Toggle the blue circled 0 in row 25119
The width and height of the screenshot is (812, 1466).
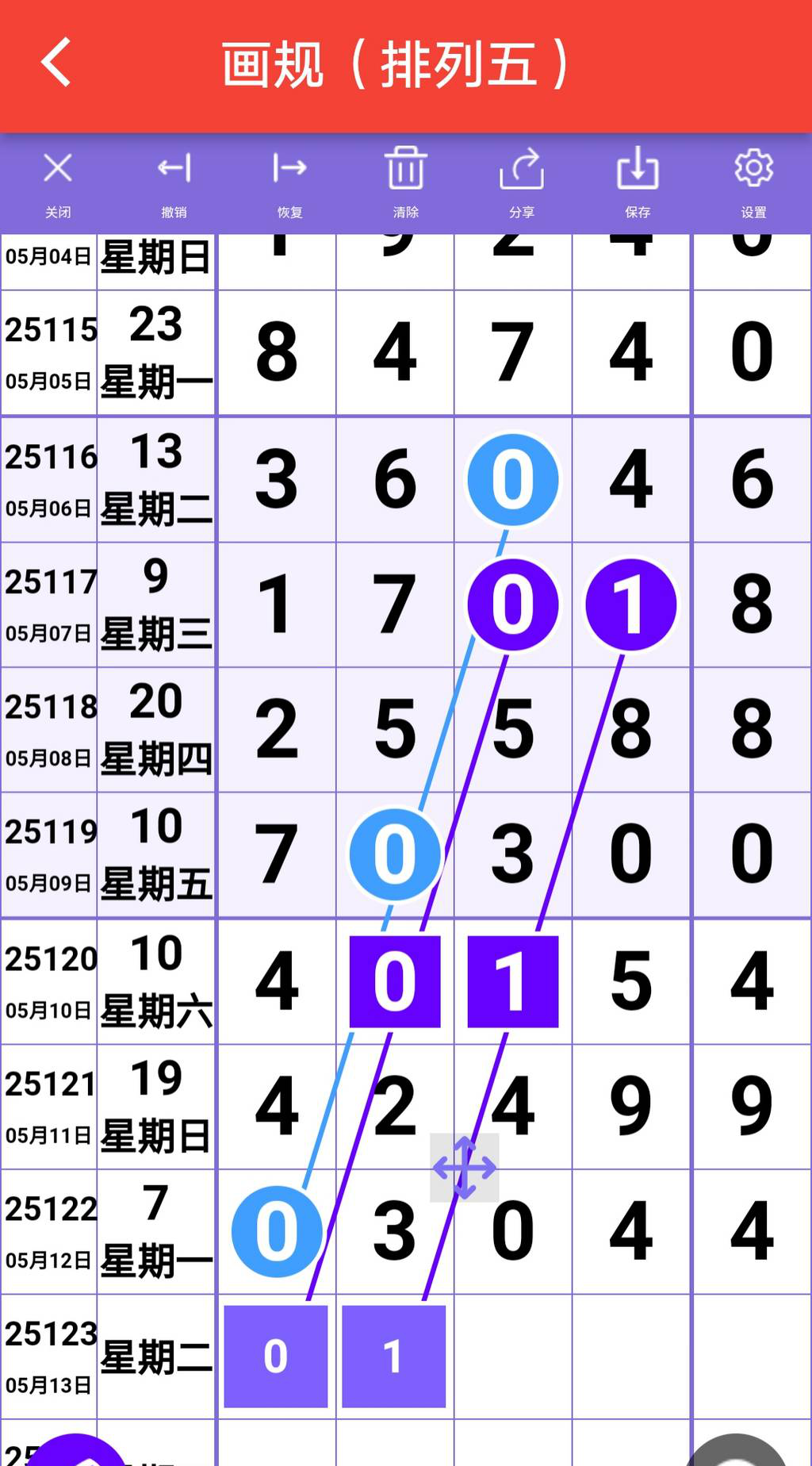coord(394,854)
